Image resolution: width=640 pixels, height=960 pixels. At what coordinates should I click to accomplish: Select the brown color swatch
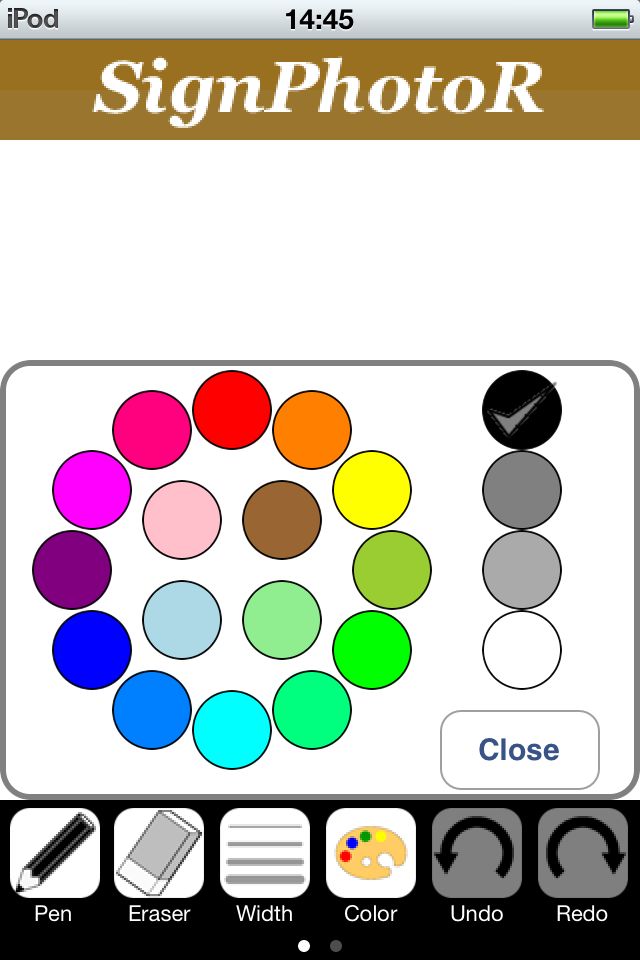pyautogui.click(x=282, y=520)
